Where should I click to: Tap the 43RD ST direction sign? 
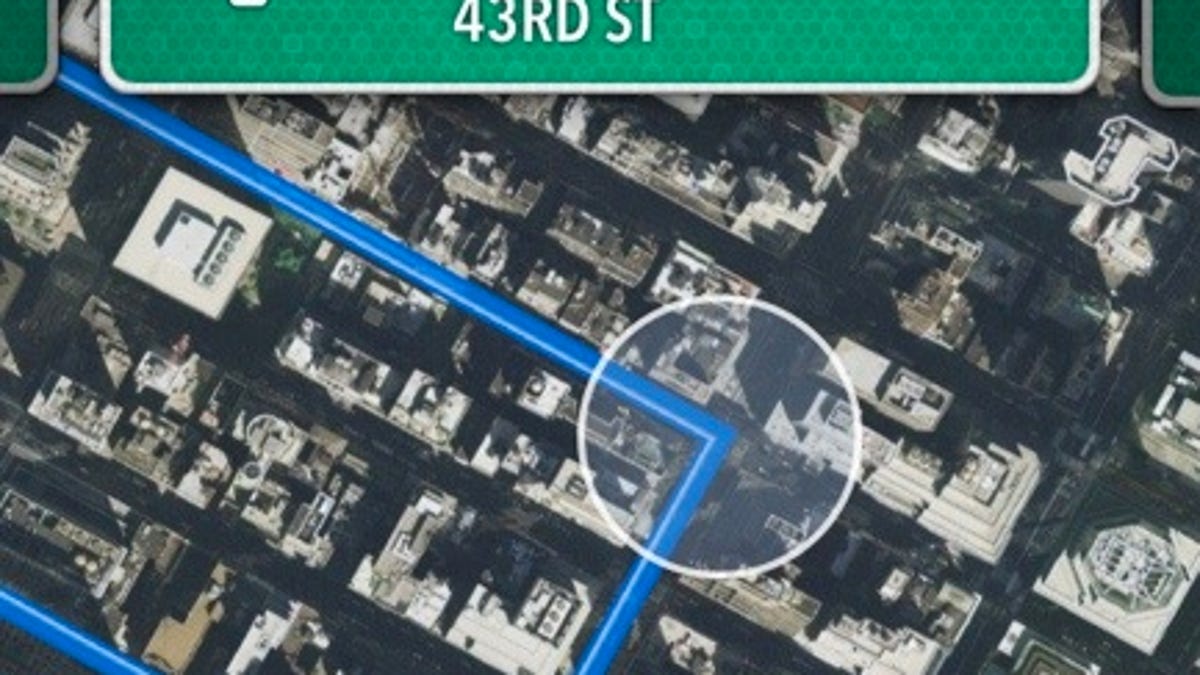point(598,40)
